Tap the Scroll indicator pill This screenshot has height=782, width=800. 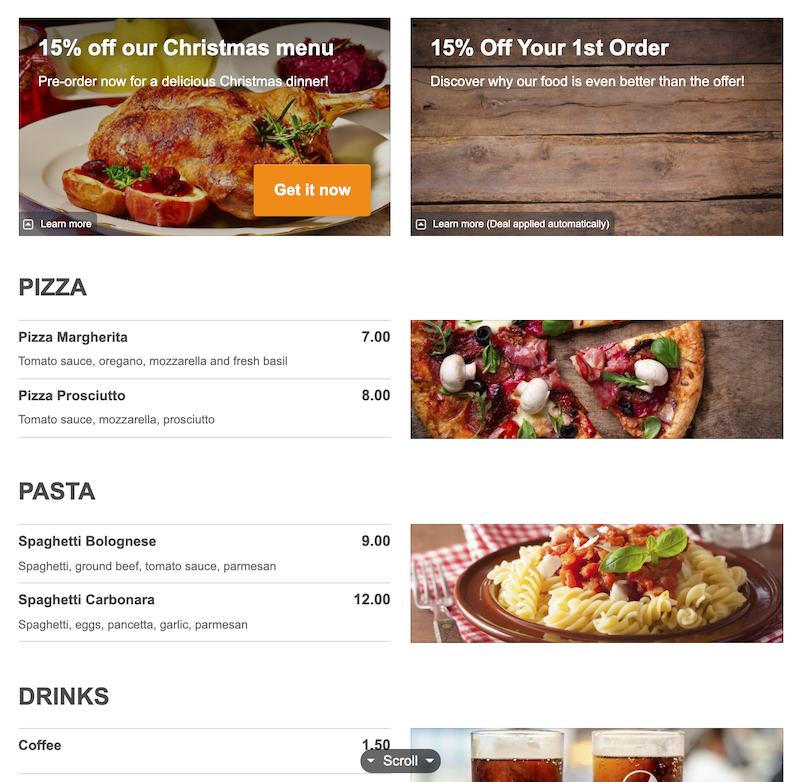point(400,761)
